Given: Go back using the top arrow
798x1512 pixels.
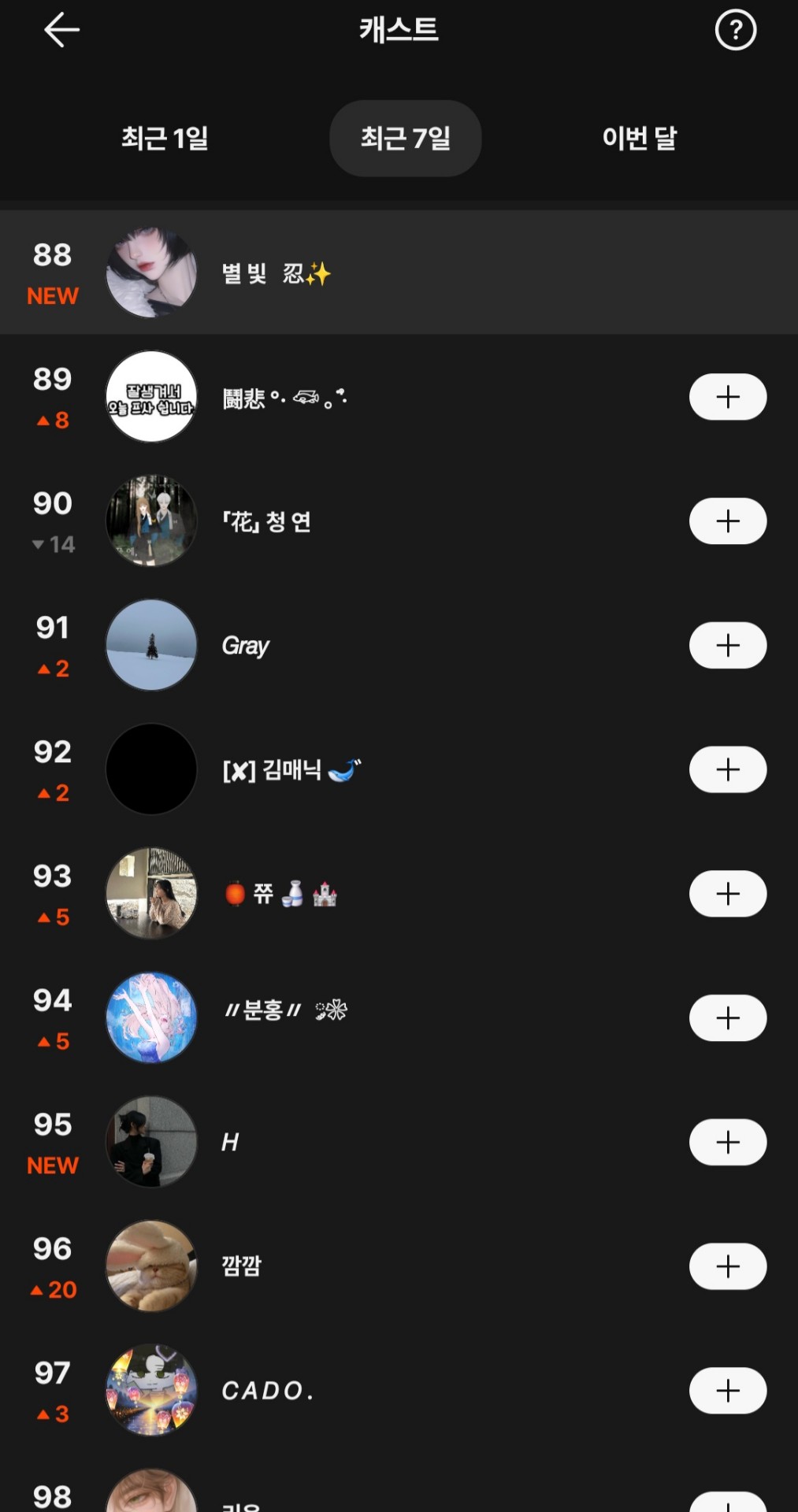Looking at the screenshot, I should tap(61, 31).
